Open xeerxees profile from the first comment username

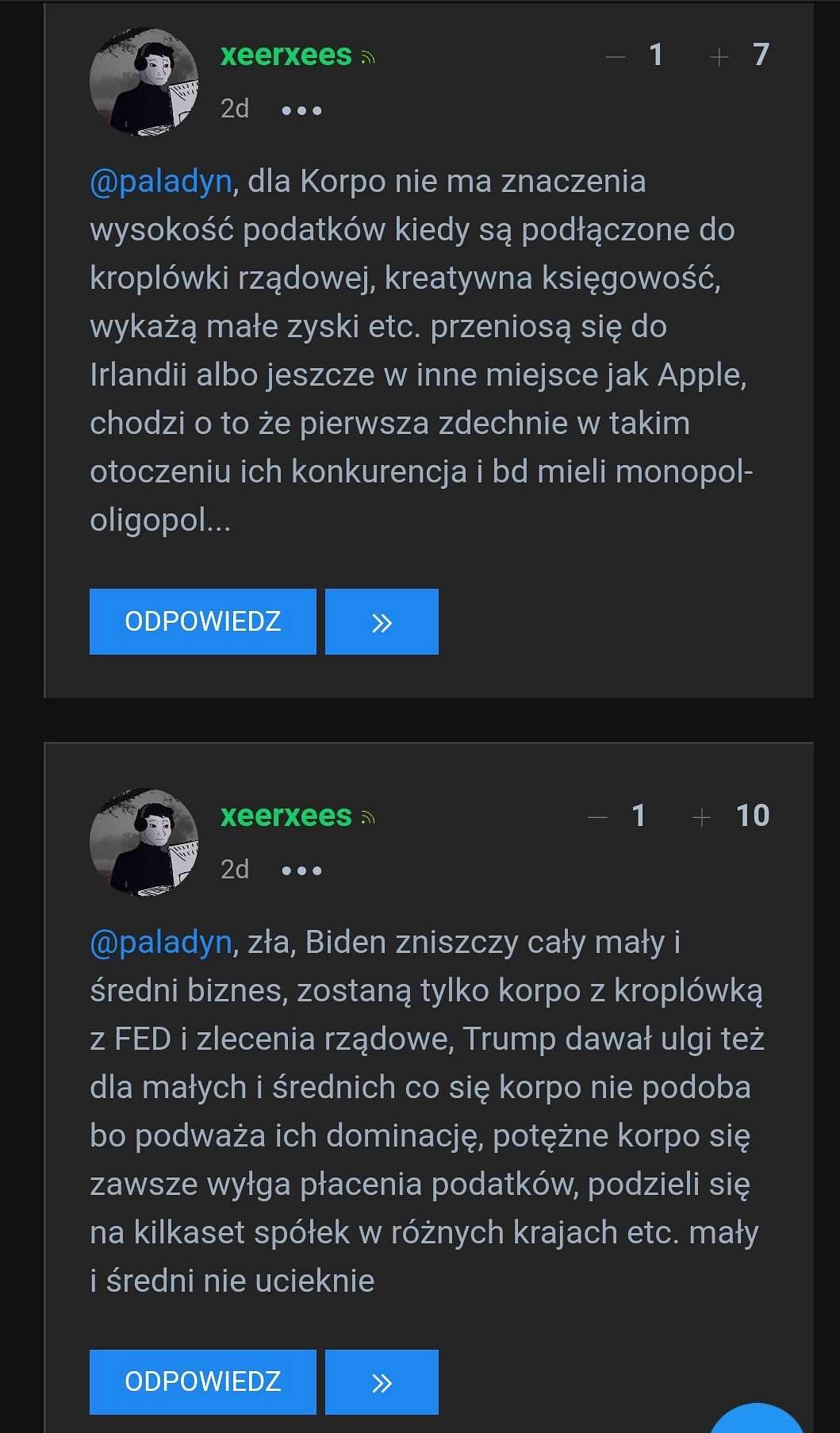pyautogui.click(x=286, y=55)
